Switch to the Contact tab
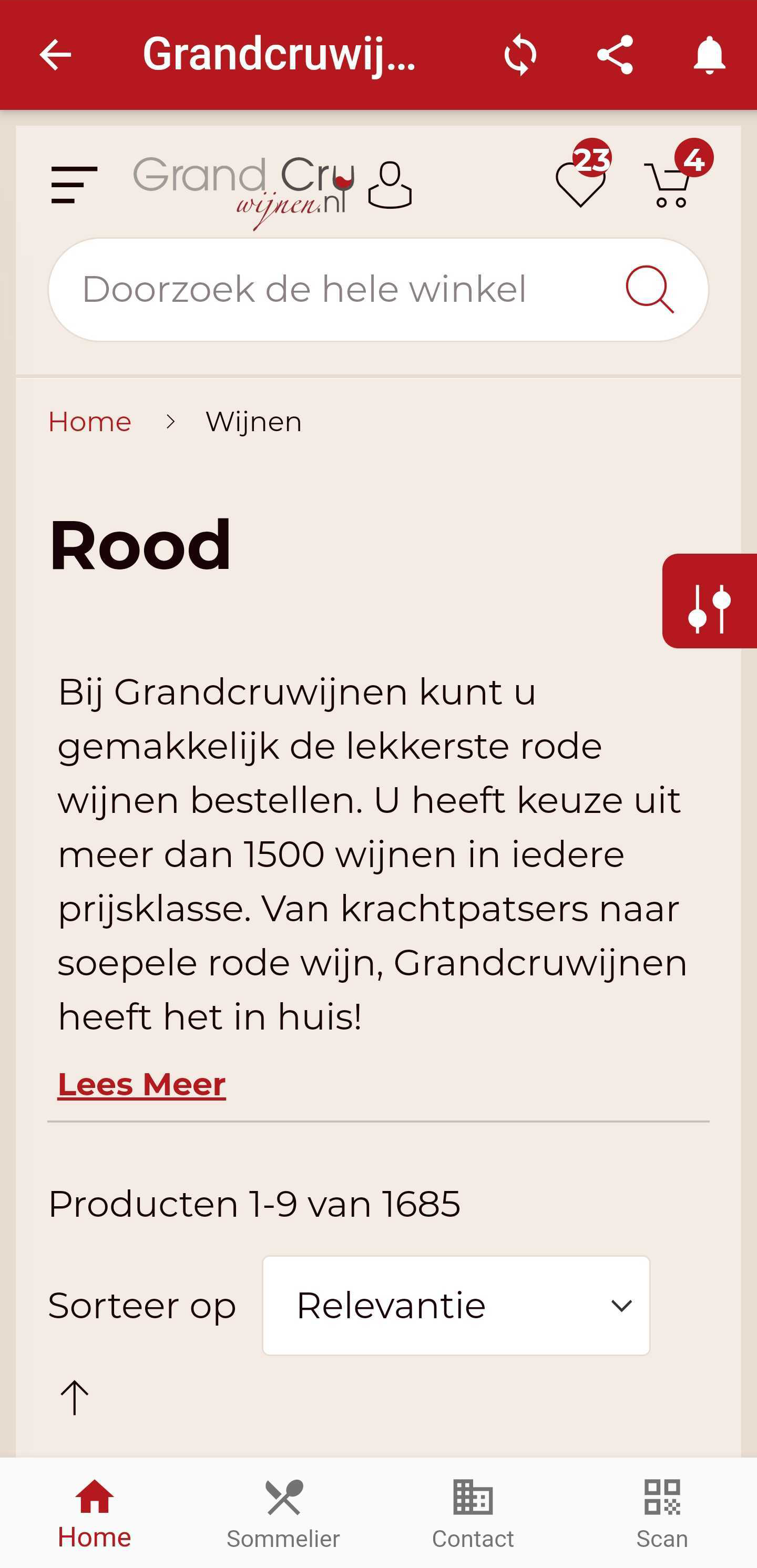Screen dimensions: 757x1568 click(x=473, y=1513)
